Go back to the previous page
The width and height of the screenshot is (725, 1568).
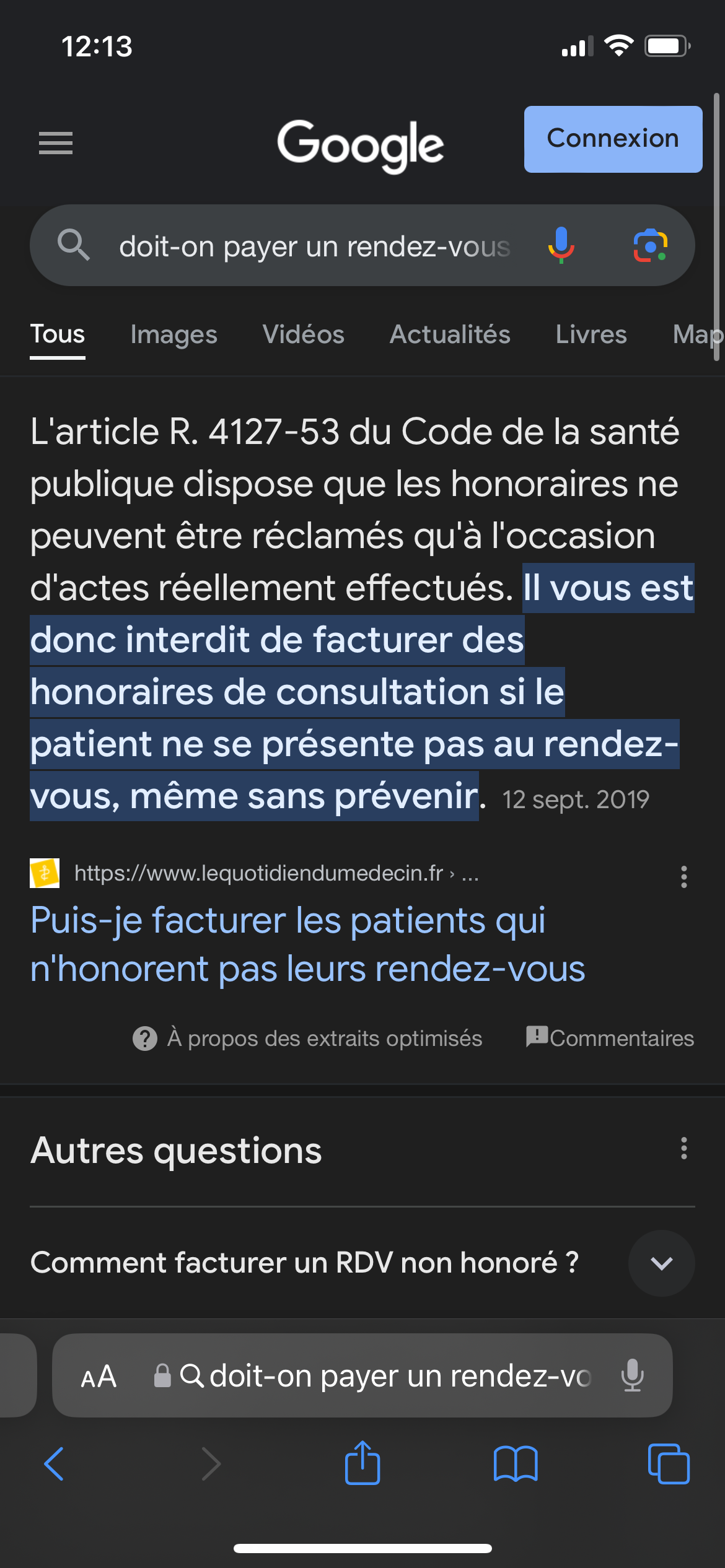(55, 1464)
